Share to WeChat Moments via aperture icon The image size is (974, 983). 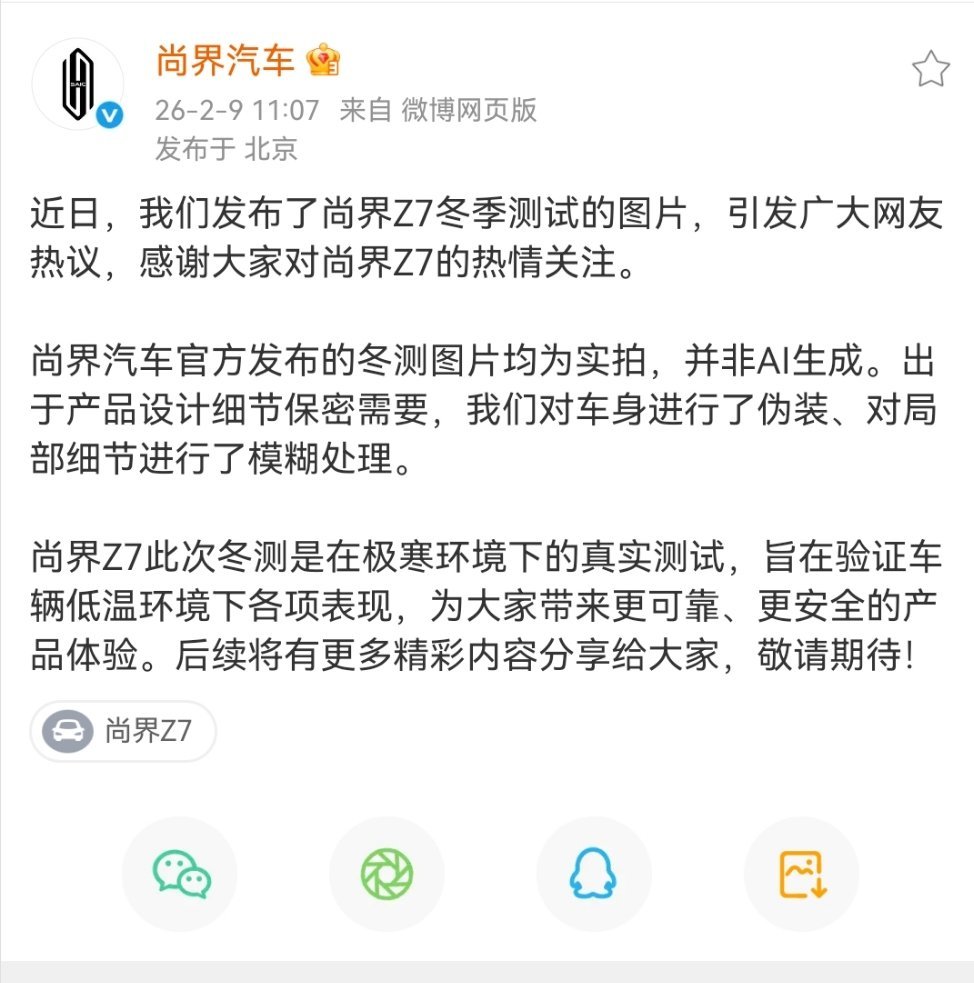click(x=387, y=873)
